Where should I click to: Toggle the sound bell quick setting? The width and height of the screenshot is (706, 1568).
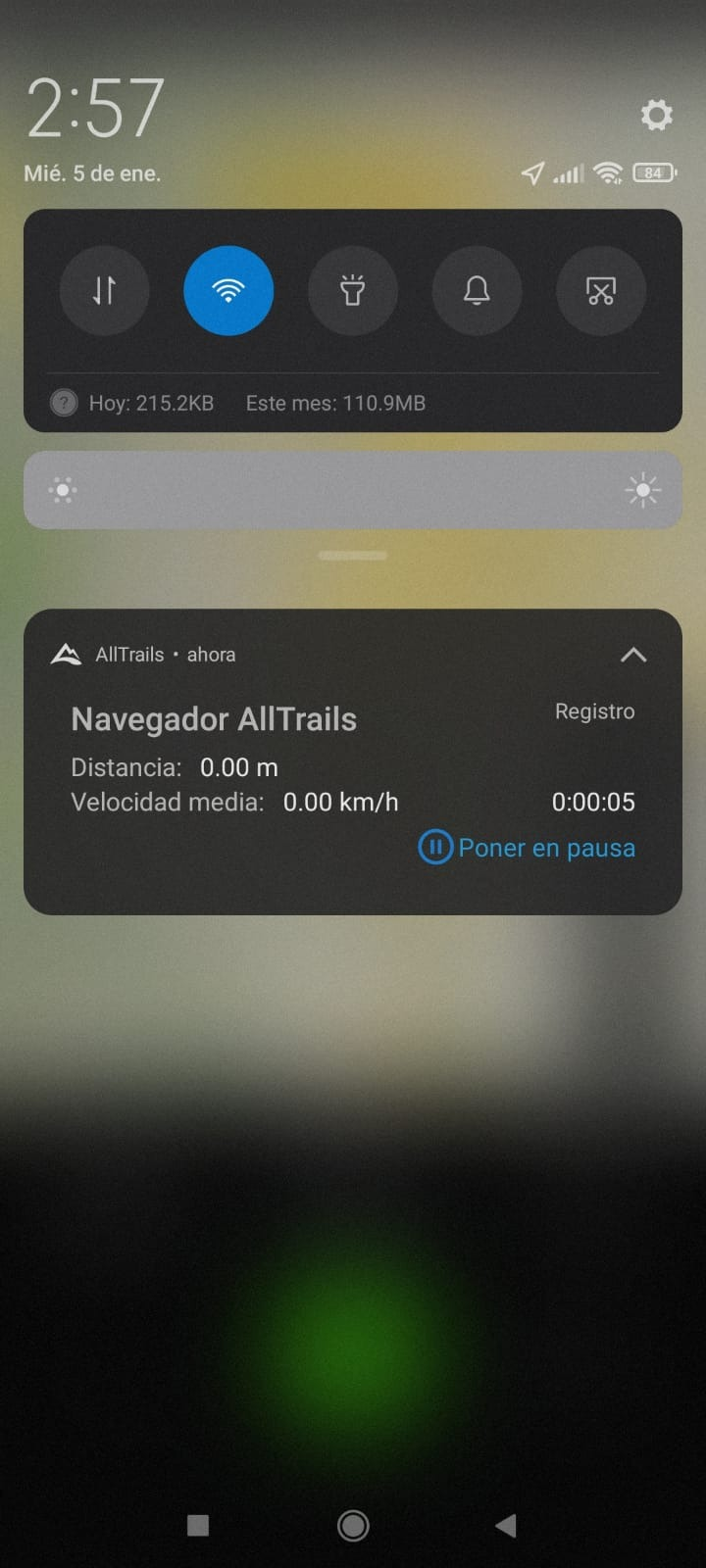click(477, 290)
